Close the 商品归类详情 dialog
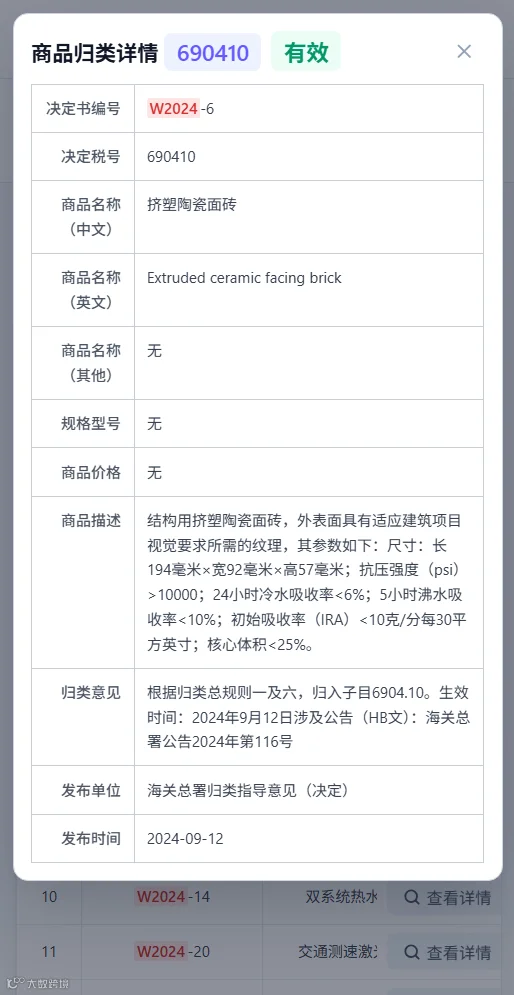The width and height of the screenshot is (514, 995). (x=464, y=52)
